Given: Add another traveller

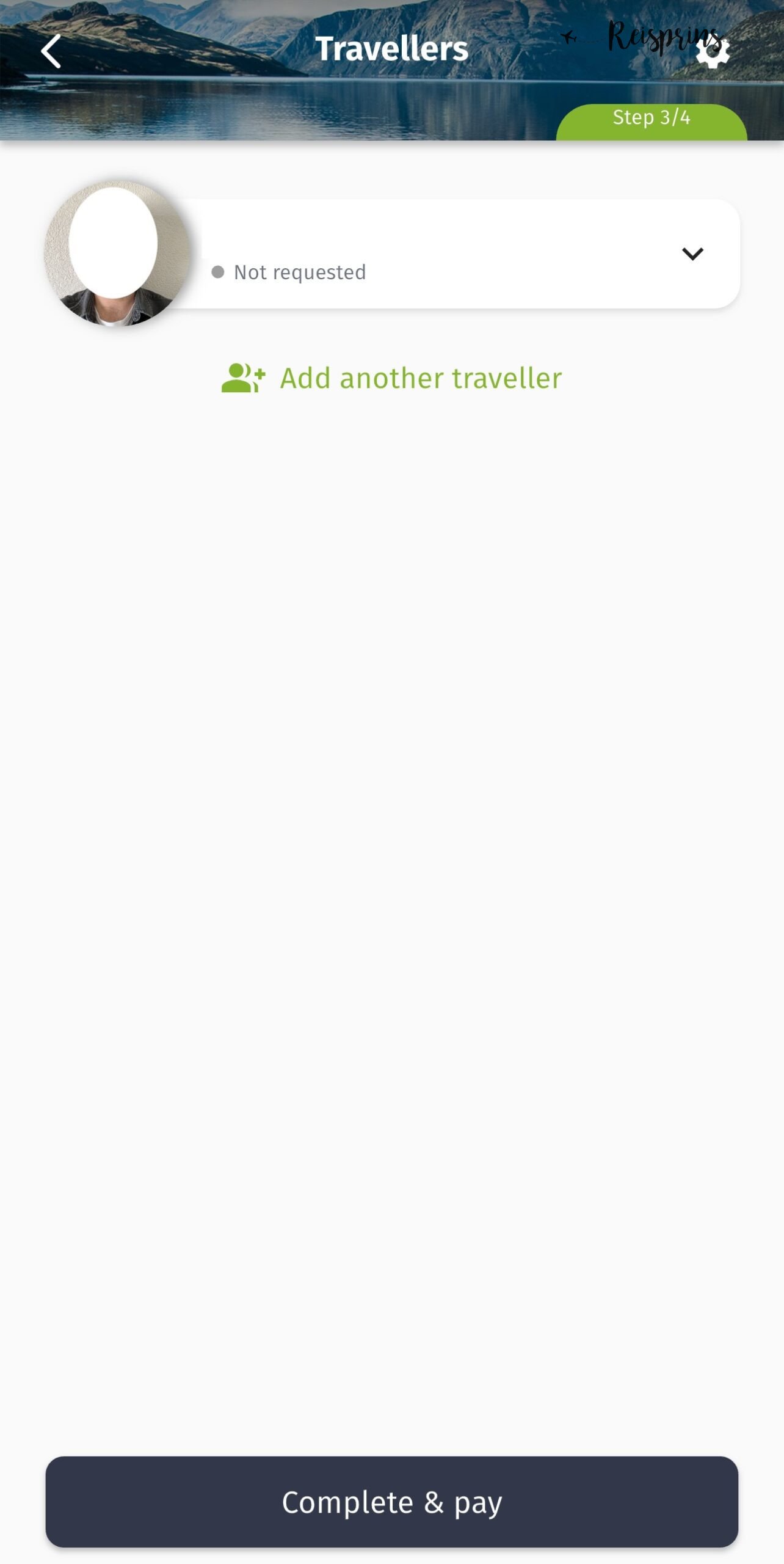Looking at the screenshot, I should 391,378.
